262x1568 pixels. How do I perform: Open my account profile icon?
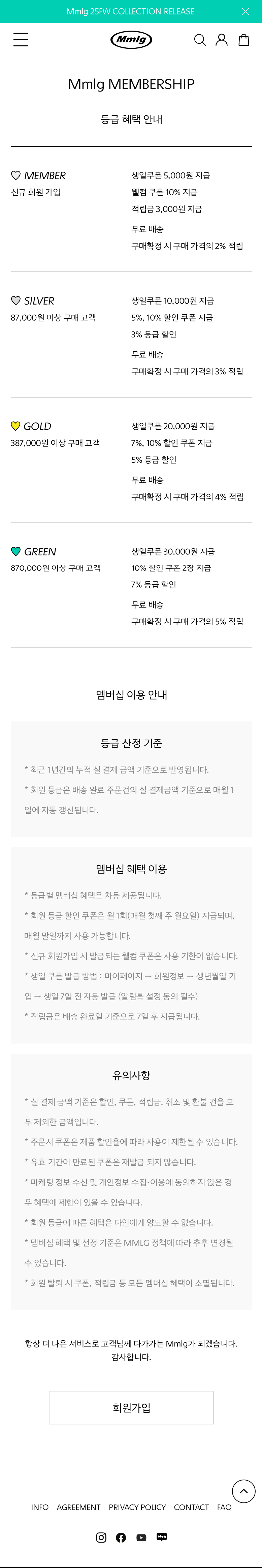pyautogui.click(x=222, y=40)
